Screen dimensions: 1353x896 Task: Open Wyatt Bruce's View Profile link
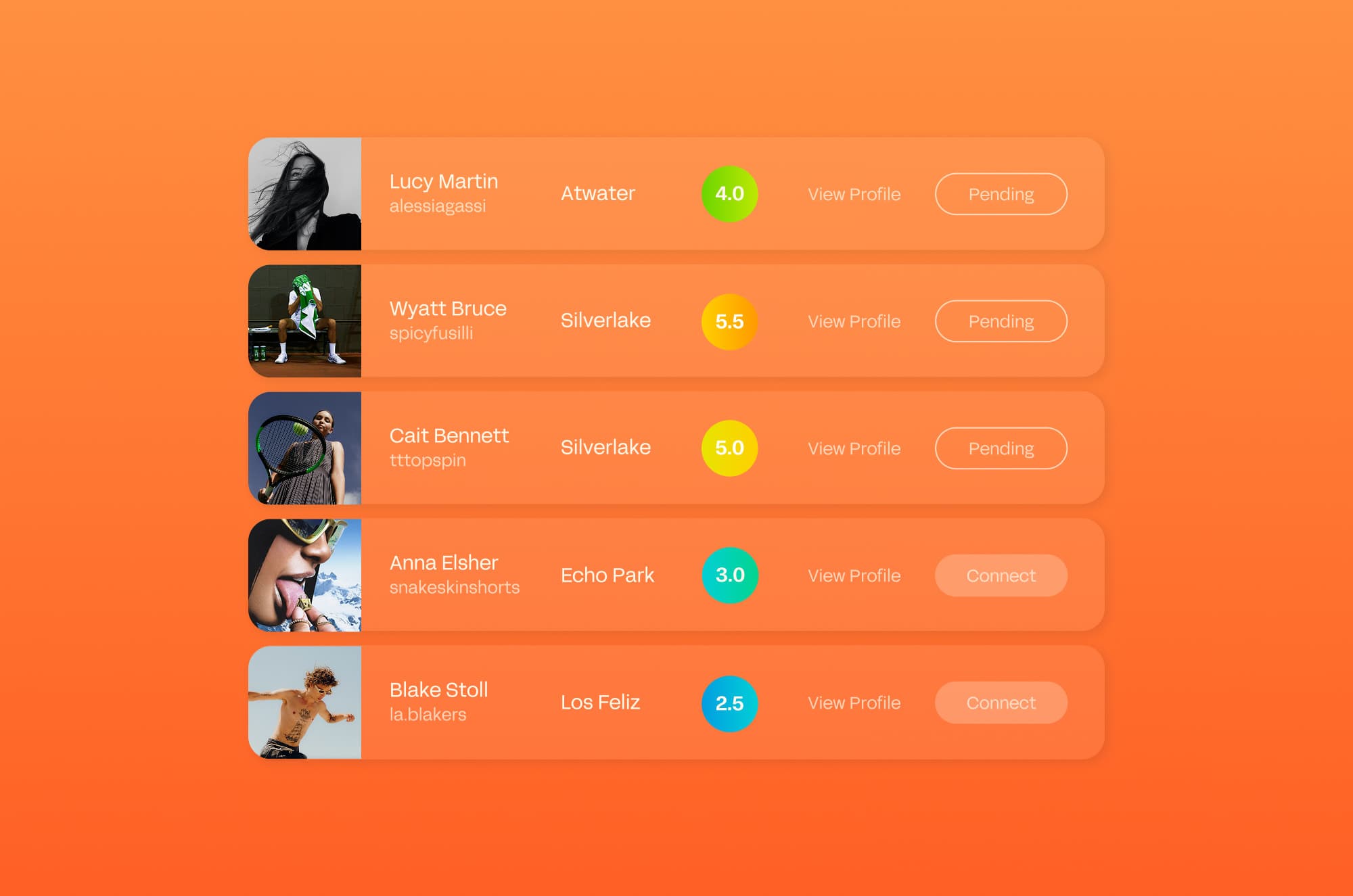click(854, 321)
